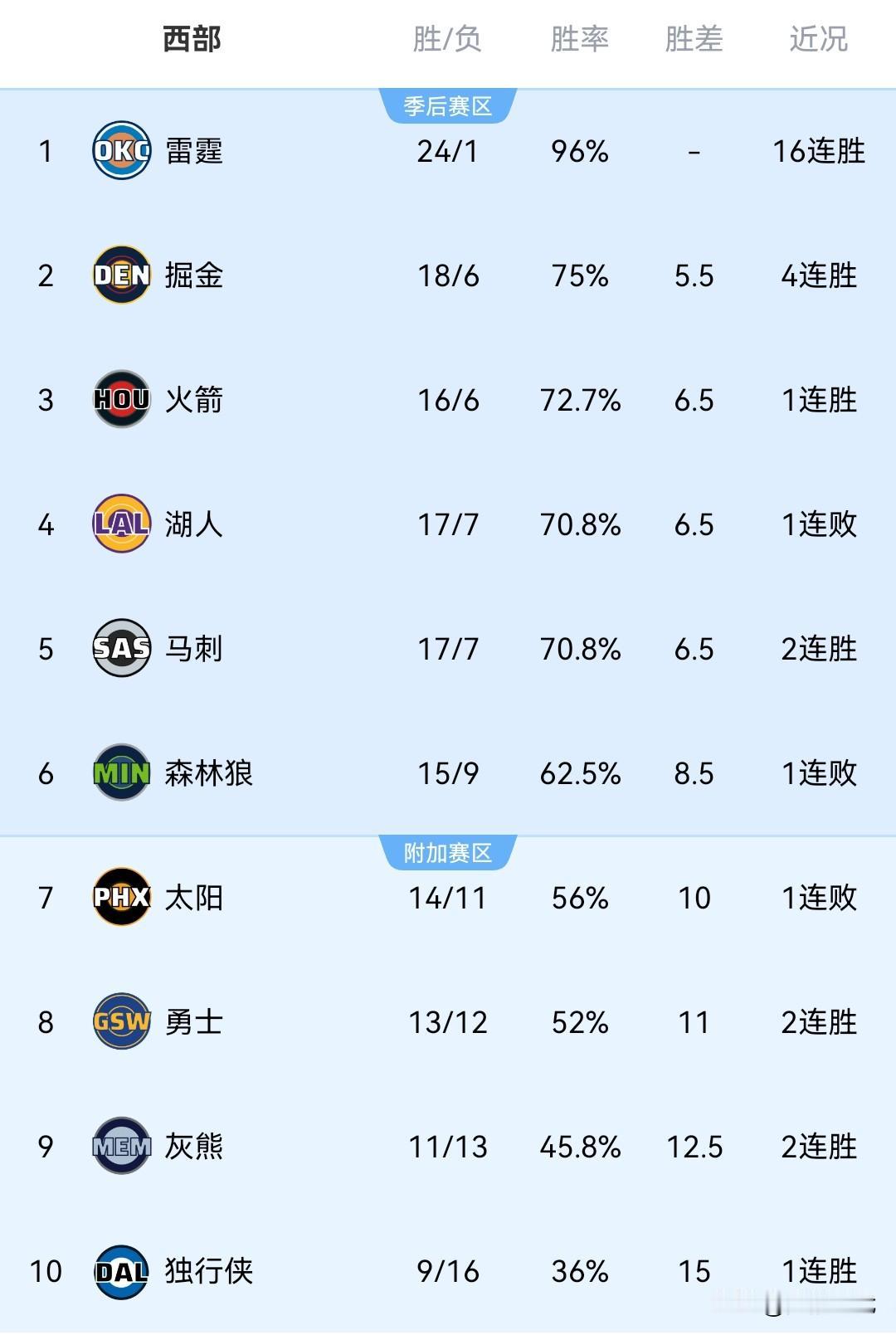Click the Suns PHX logo icon
896x1335 pixels.
[x=121, y=897]
